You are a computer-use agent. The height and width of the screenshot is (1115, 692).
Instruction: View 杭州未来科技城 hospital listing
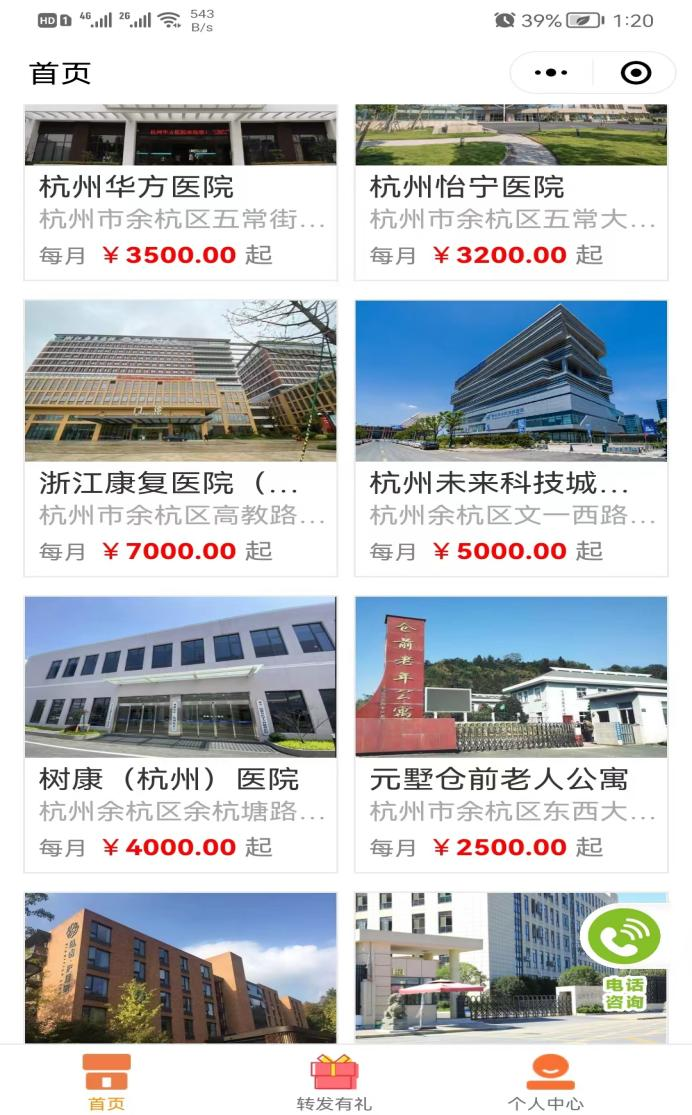pos(511,438)
